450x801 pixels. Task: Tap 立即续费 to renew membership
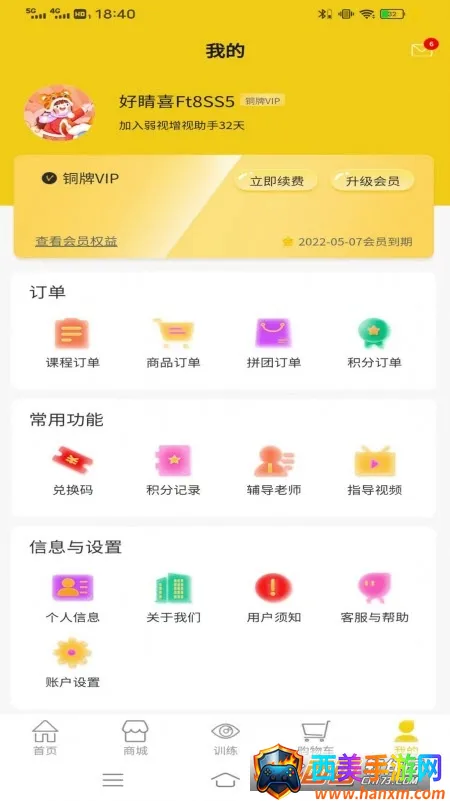click(276, 181)
